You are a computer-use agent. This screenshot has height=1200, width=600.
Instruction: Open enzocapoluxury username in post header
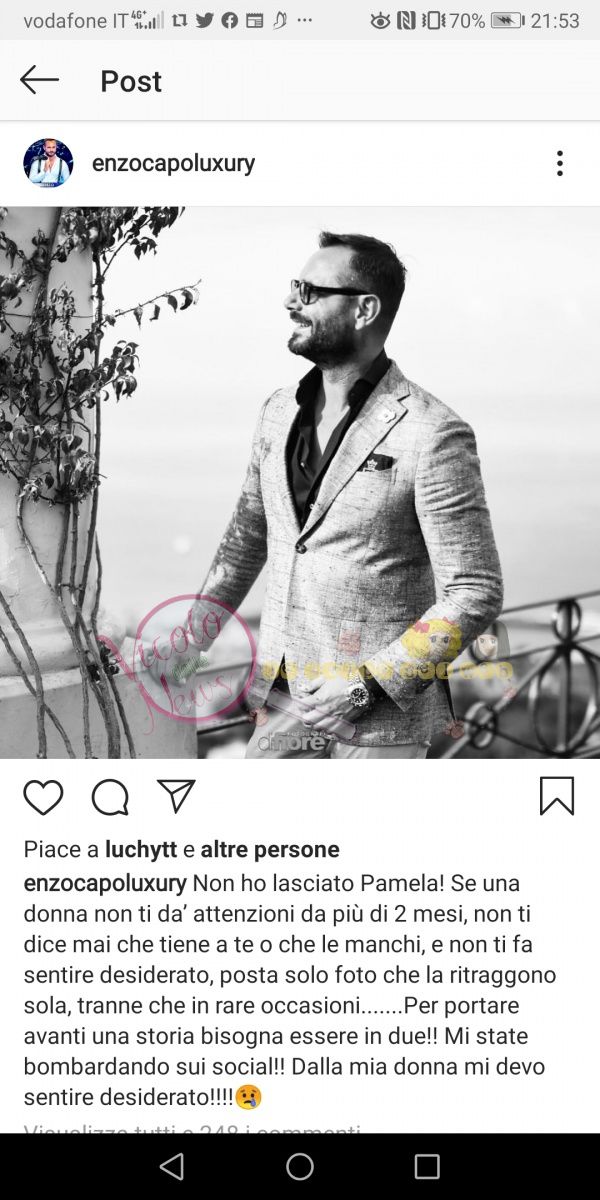click(173, 164)
